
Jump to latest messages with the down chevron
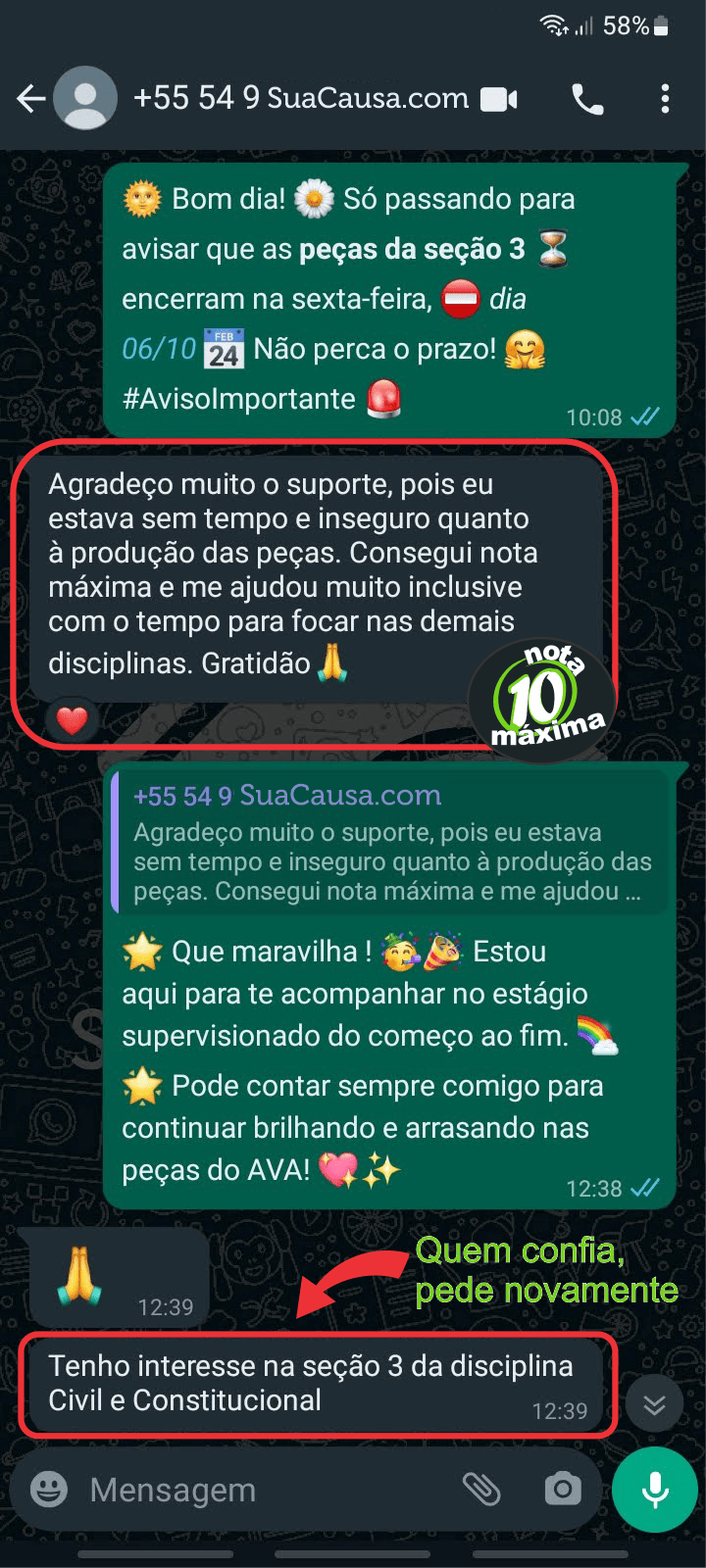tap(654, 1403)
